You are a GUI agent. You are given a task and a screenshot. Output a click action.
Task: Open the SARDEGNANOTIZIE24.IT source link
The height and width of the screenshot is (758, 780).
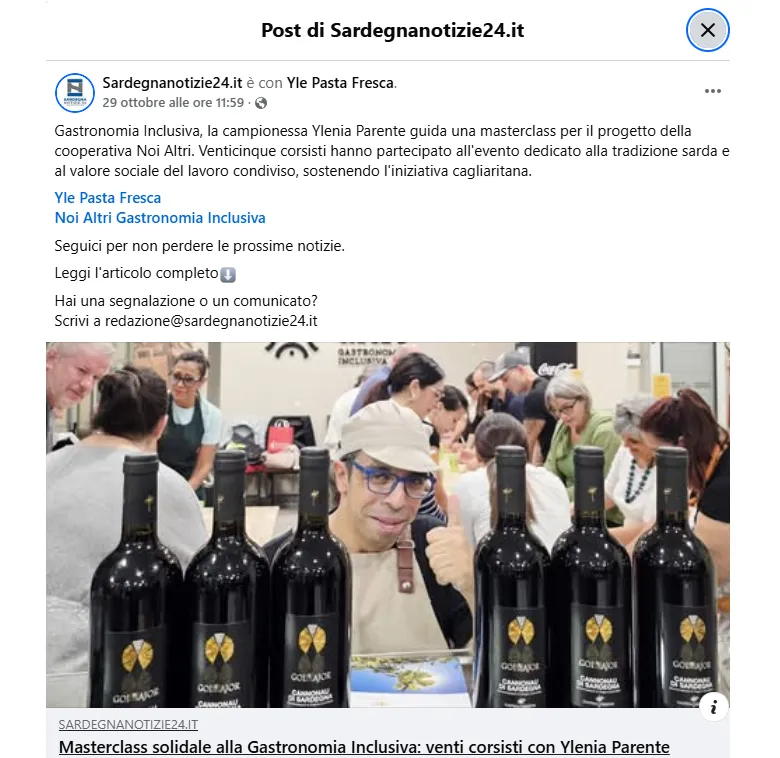[x=128, y=725]
